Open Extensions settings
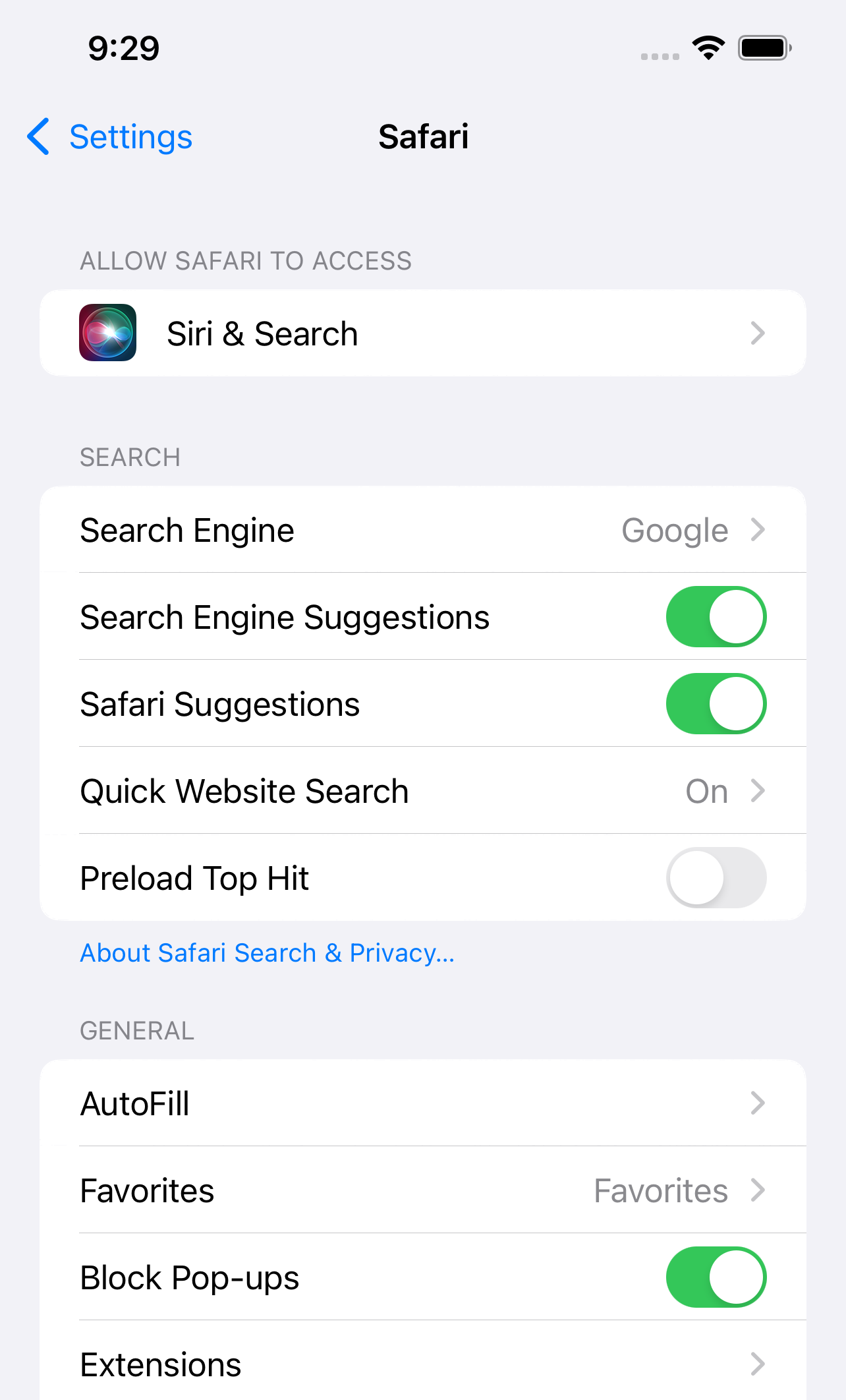This screenshot has width=846, height=1400. (x=422, y=1363)
